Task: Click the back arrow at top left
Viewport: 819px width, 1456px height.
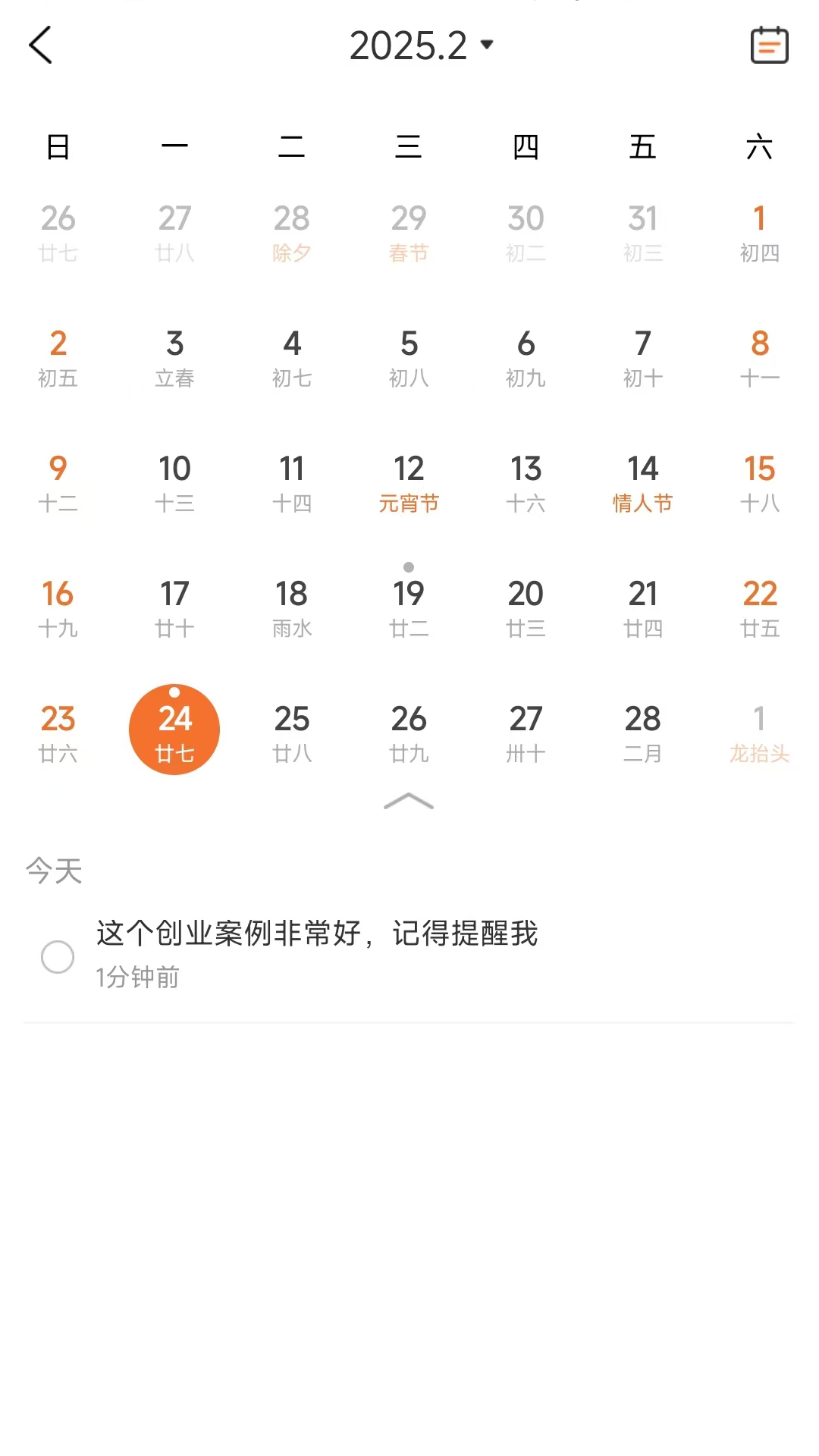Action: 42,45
